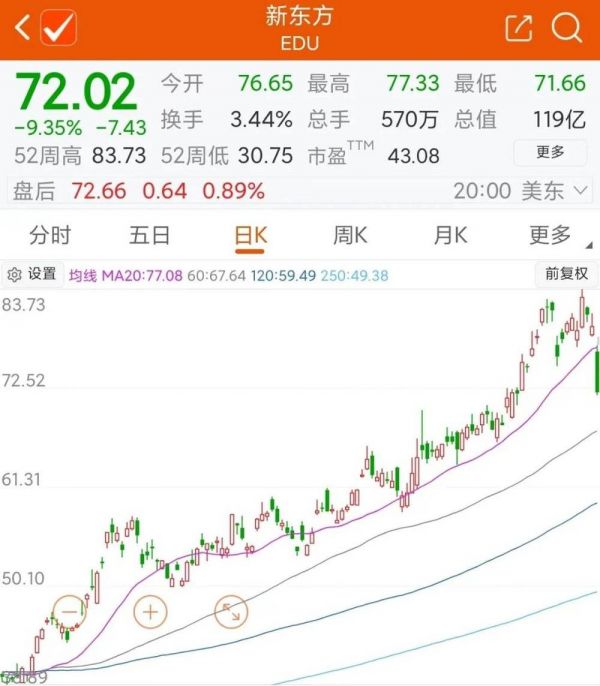Switch to the 月K chart tab
Image resolution: width=600 pixels, height=686 pixels.
450,236
